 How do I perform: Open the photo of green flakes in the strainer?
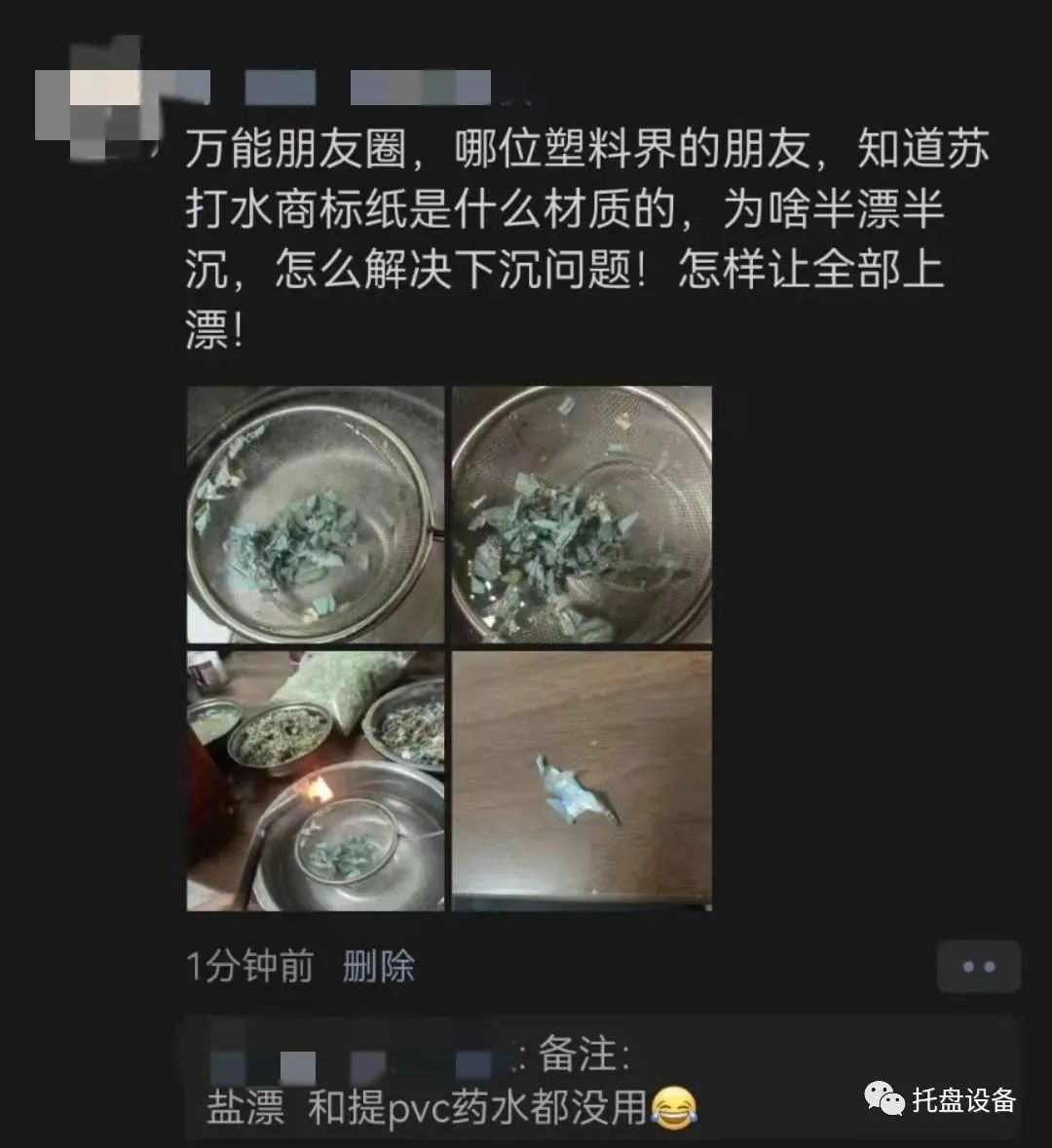[316, 515]
